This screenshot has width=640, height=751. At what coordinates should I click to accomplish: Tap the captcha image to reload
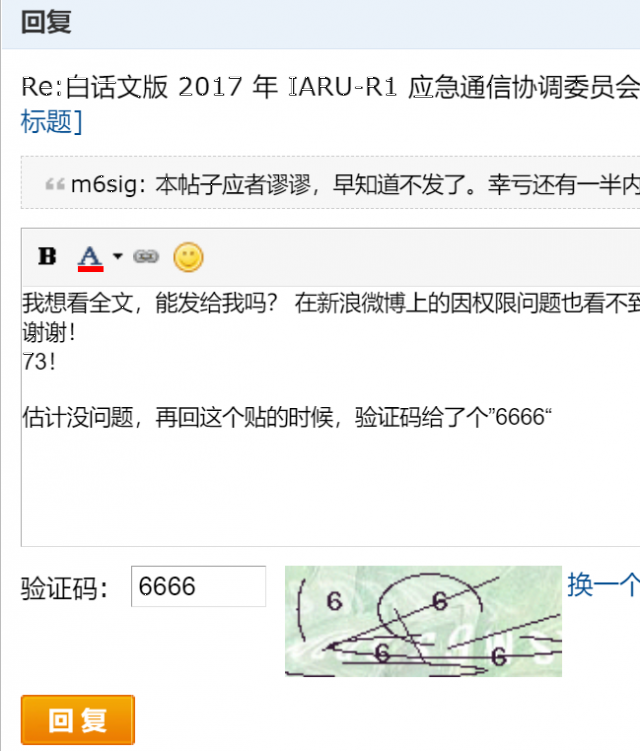pyautogui.click(x=423, y=620)
